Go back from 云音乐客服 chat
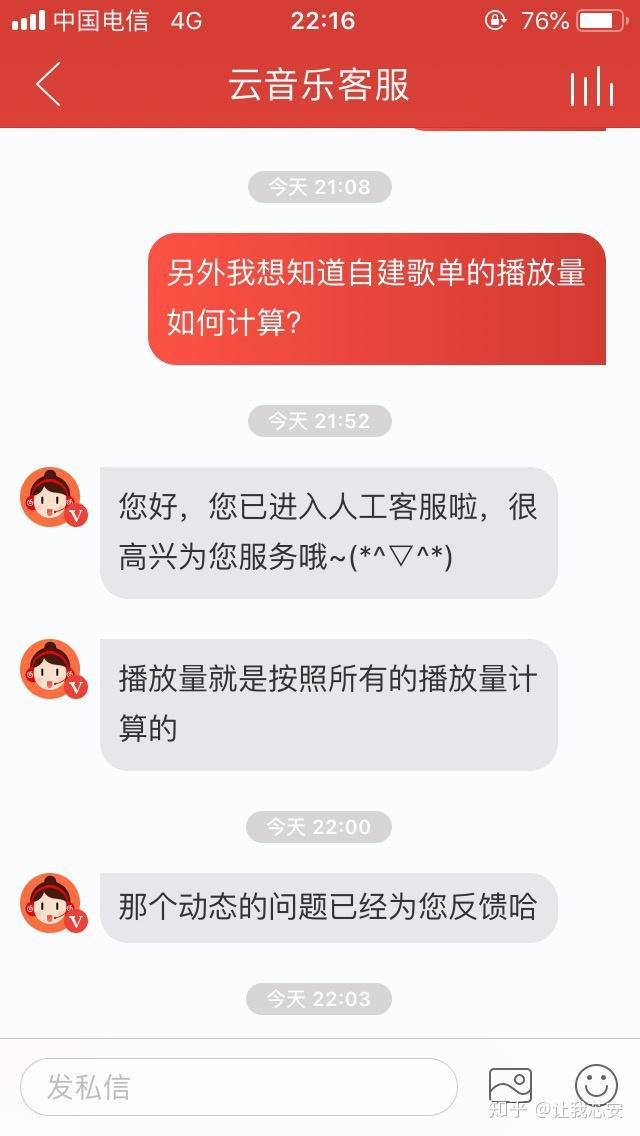The image size is (640, 1136). coord(48,85)
